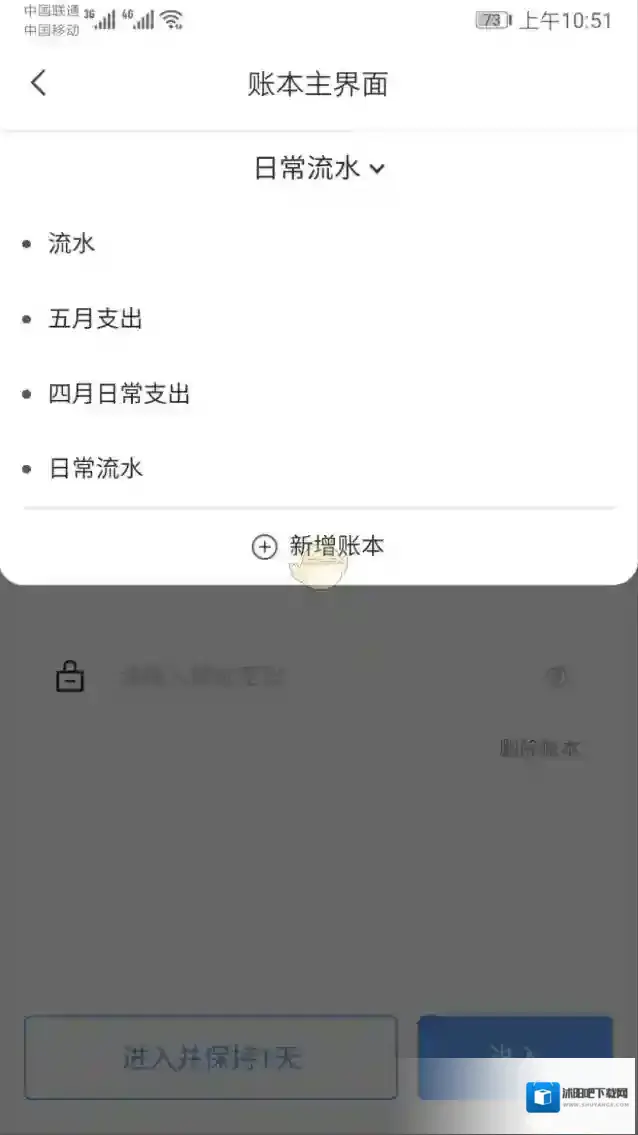Choose the 五月支出 account book
Image resolution: width=638 pixels, height=1135 pixels.
pyautogui.click(x=95, y=319)
